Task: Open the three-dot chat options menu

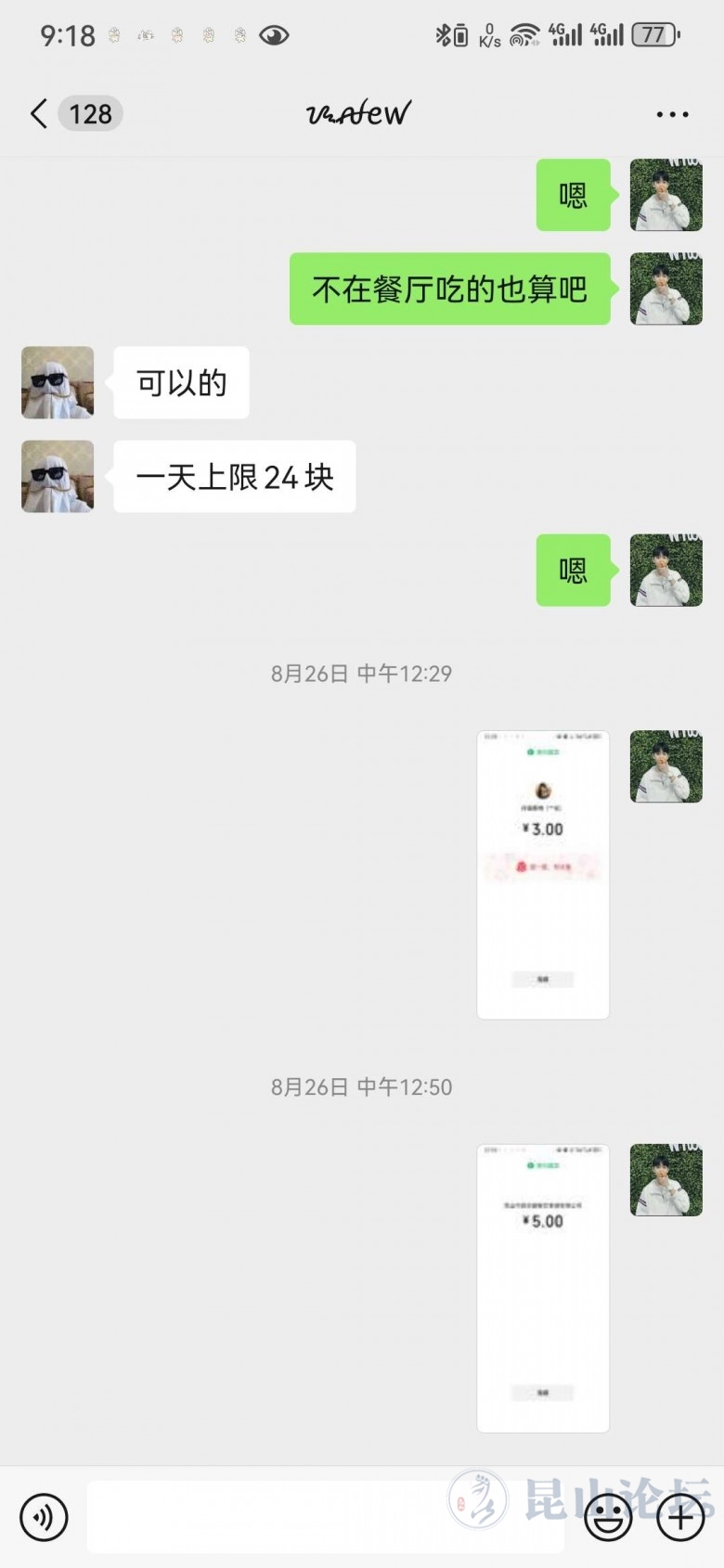Action: pyautogui.click(x=672, y=114)
